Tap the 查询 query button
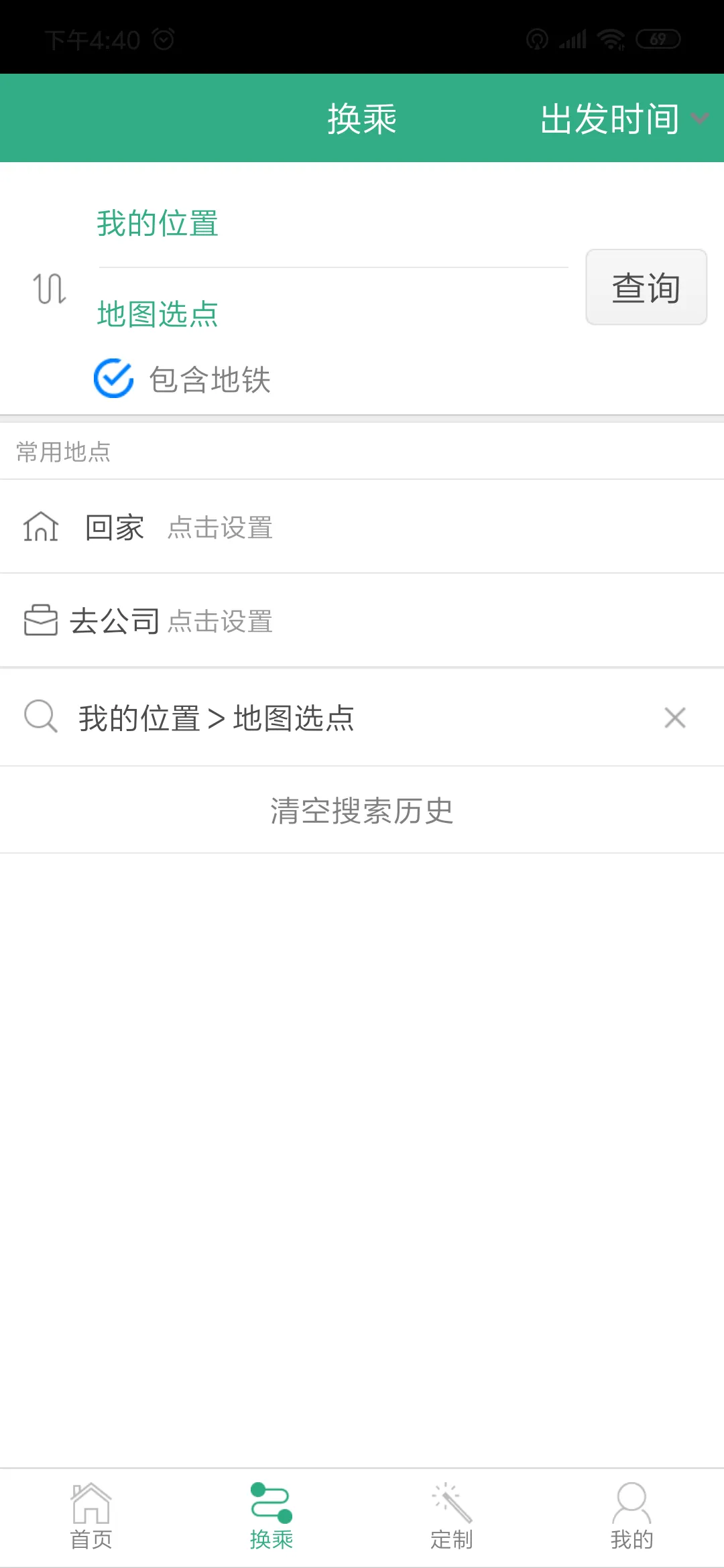This screenshot has height=1568, width=724. pos(645,287)
